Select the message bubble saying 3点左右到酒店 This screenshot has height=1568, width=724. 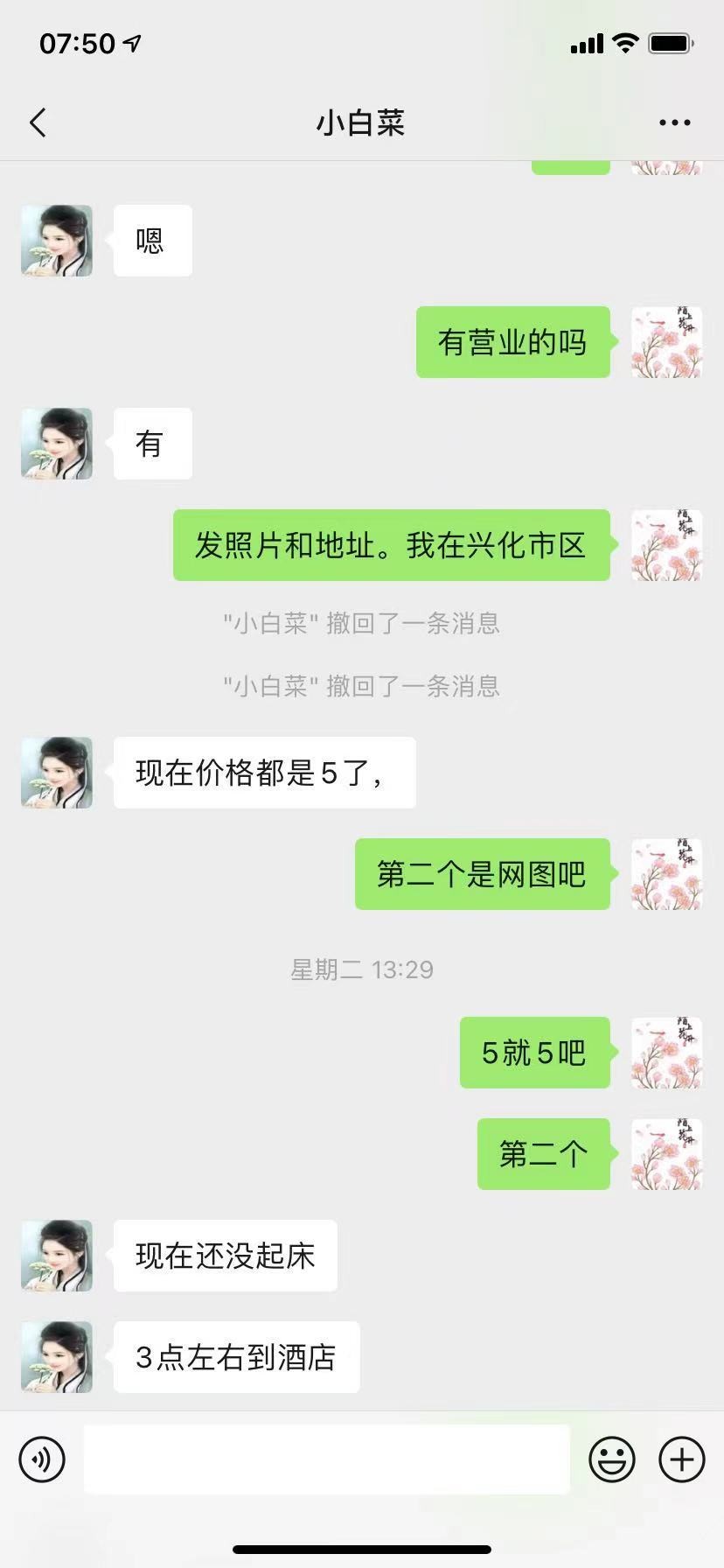click(x=234, y=1358)
